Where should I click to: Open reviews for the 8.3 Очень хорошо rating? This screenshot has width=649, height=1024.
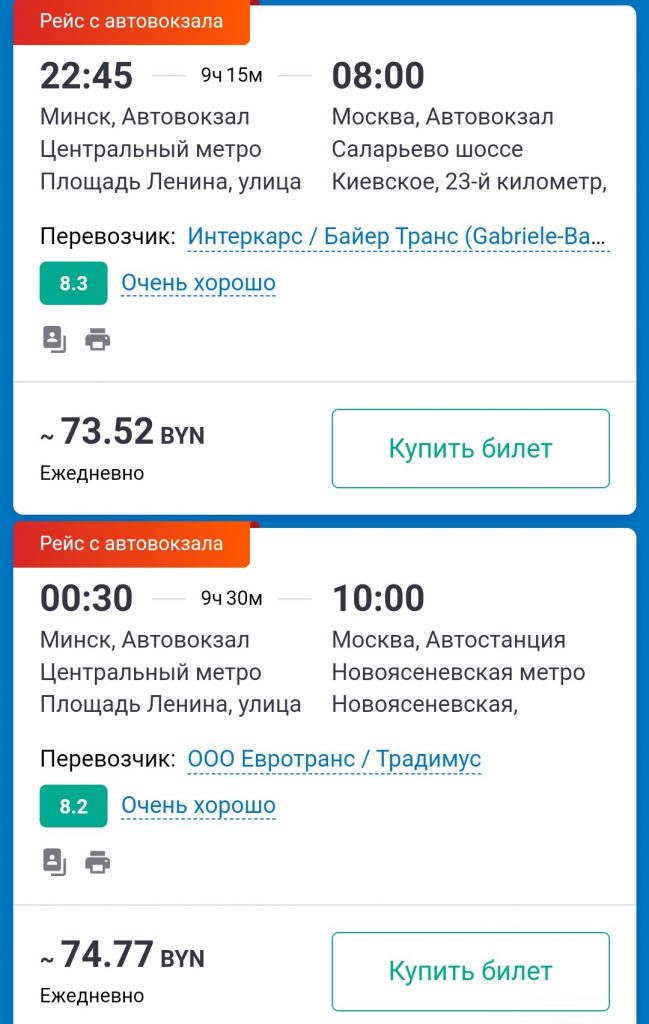tap(198, 283)
